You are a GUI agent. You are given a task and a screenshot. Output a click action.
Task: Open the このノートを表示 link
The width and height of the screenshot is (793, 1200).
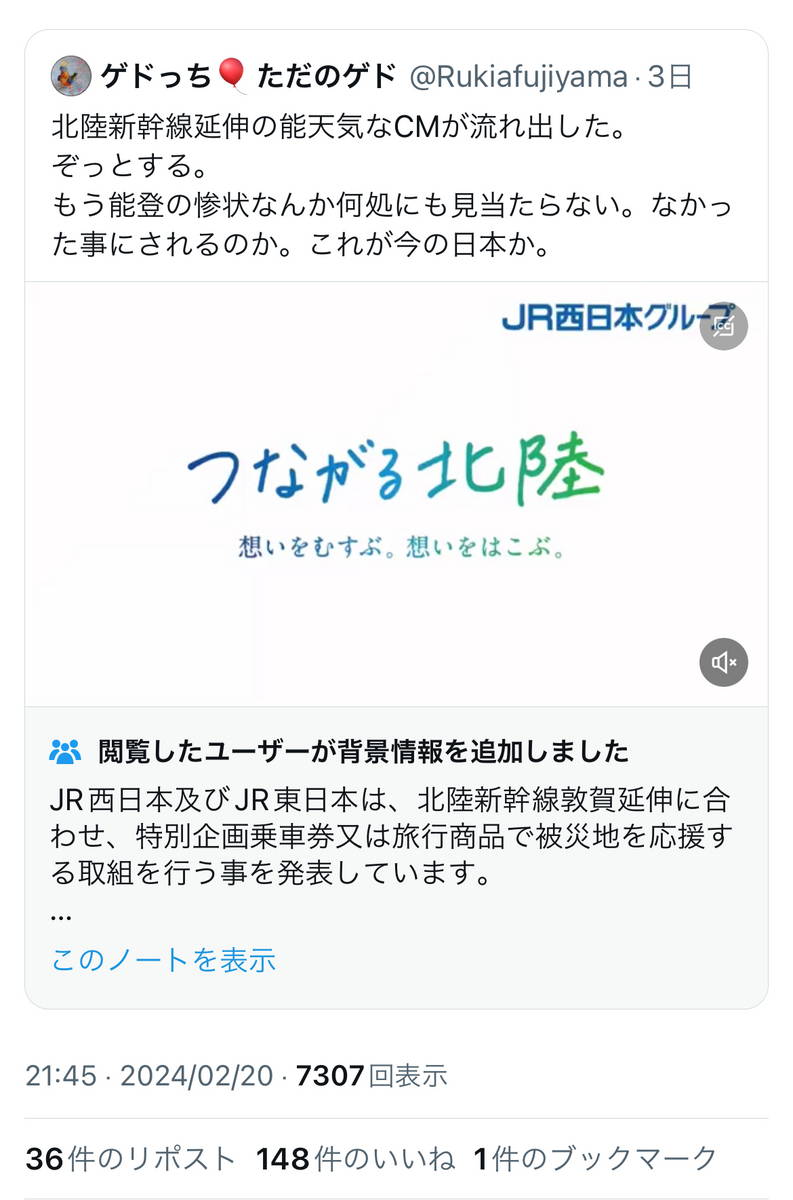point(164,960)
